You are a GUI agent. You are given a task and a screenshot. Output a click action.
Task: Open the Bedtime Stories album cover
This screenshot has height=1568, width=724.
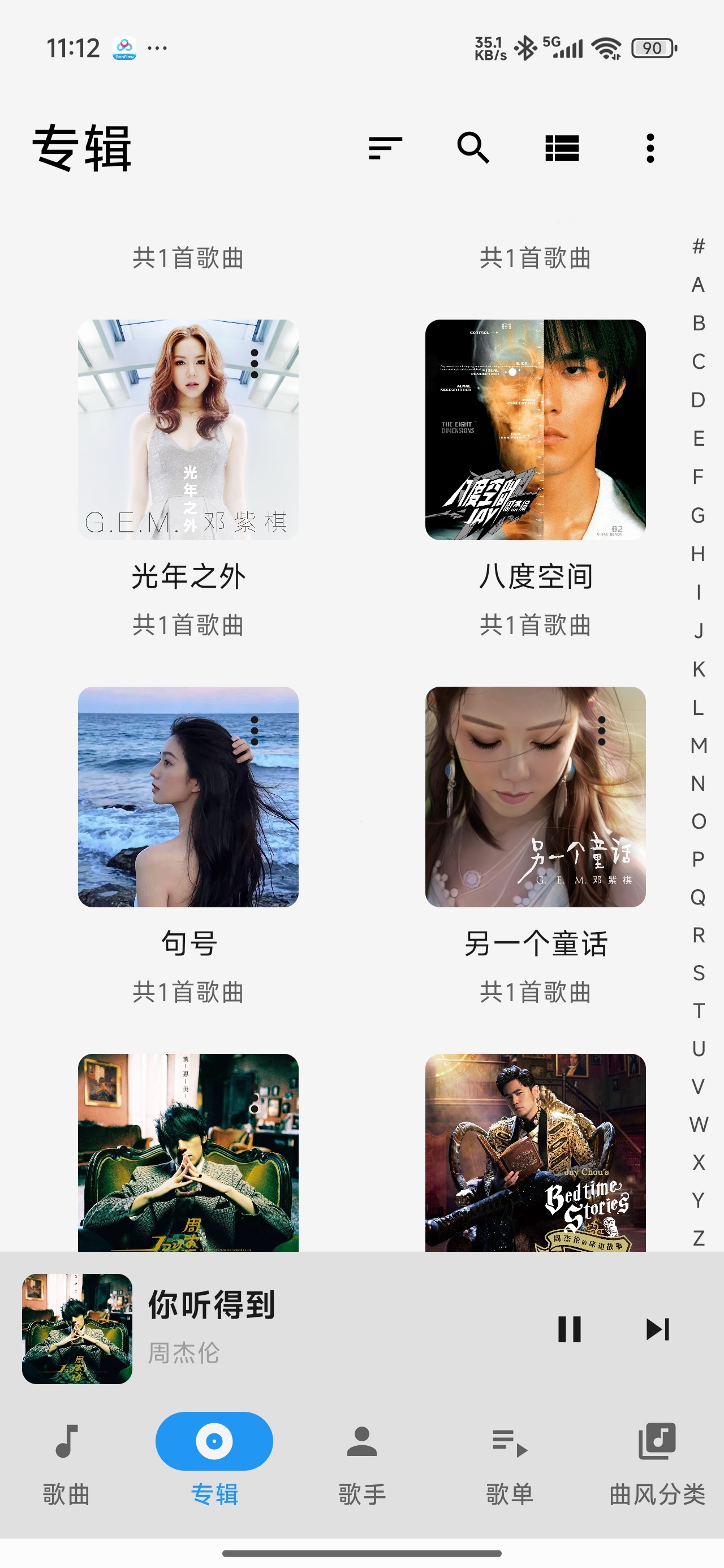click(x=535, y=1152)
